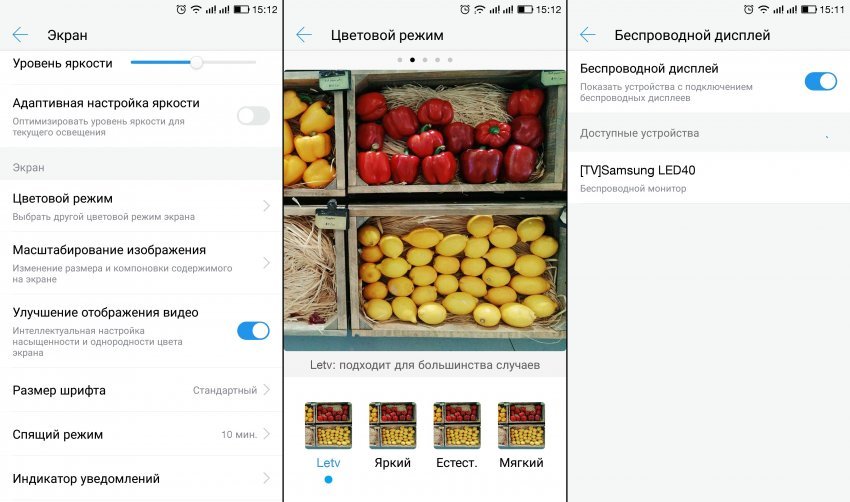This screenshot has height=502, width=850.
Task: Go back from the Экран settings screen
Action: (x=20, y=35)
